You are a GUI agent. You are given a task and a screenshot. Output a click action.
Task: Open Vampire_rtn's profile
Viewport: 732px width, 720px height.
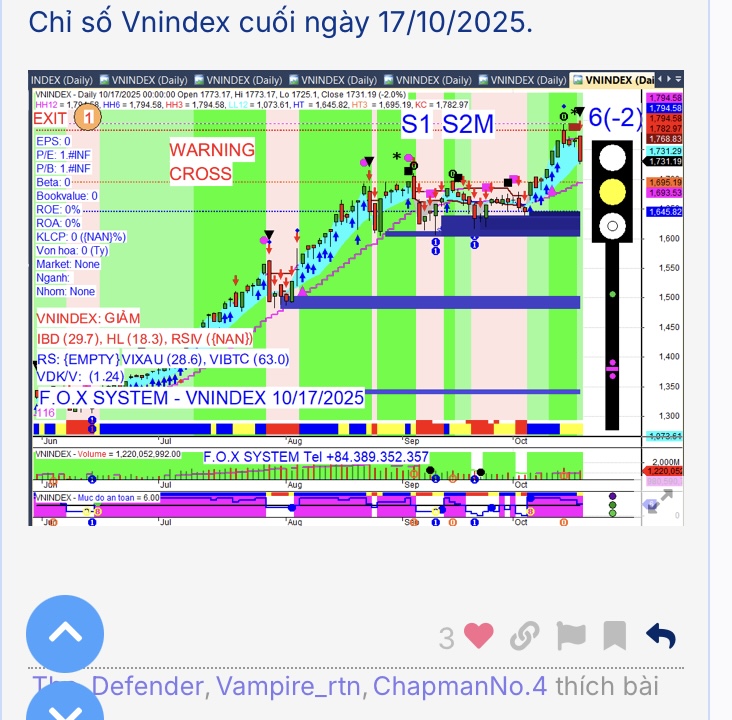click(290, 687)
